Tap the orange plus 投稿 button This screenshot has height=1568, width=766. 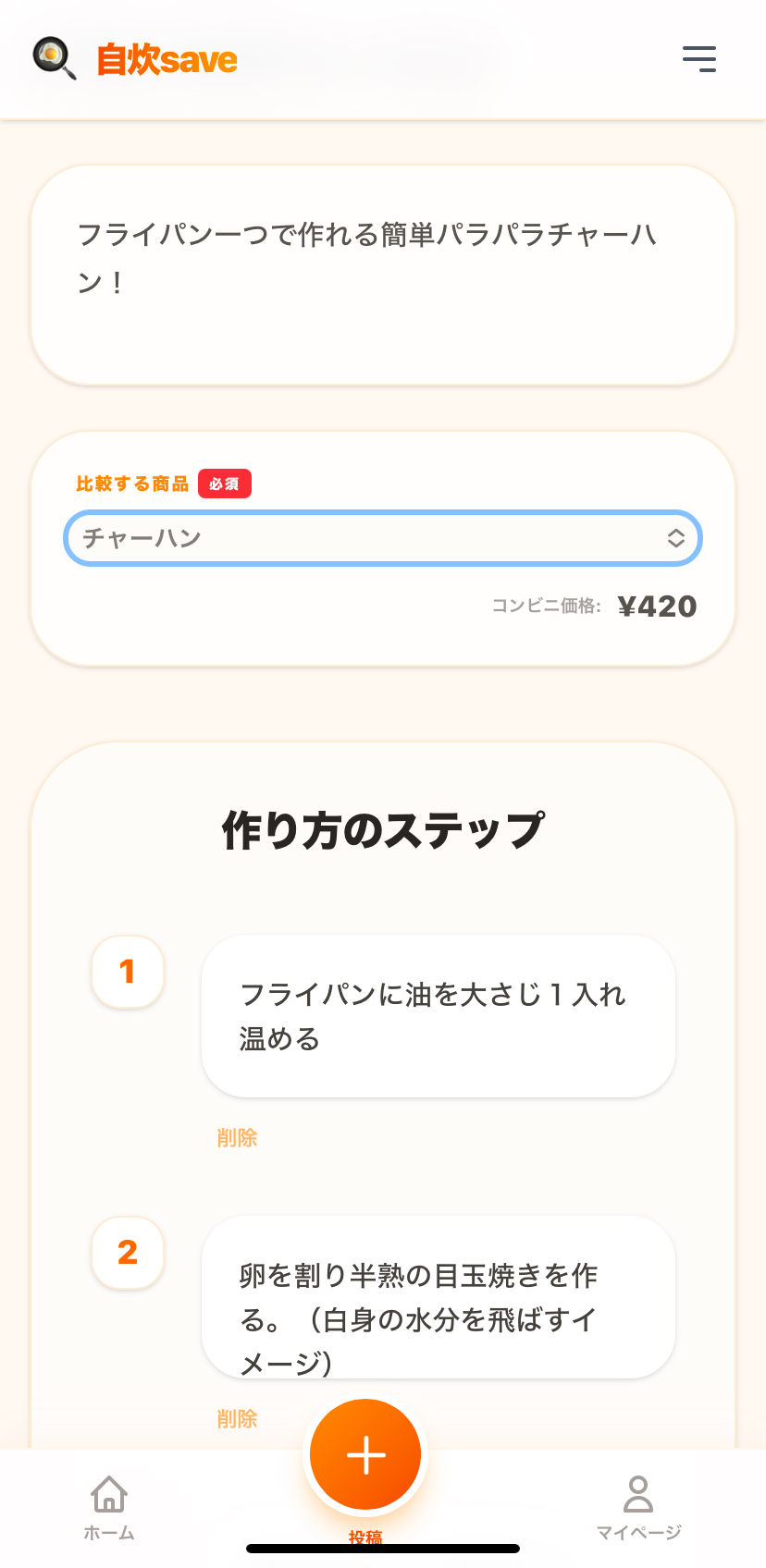pyautogui.click(x=365, y=1455)
